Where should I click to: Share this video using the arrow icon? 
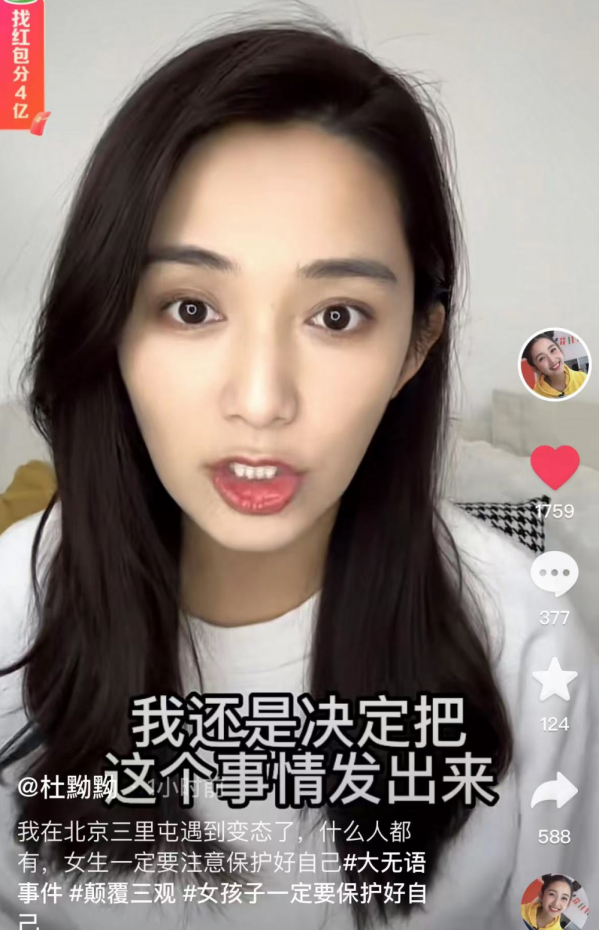pyautogui.click(x=554, y=792)
